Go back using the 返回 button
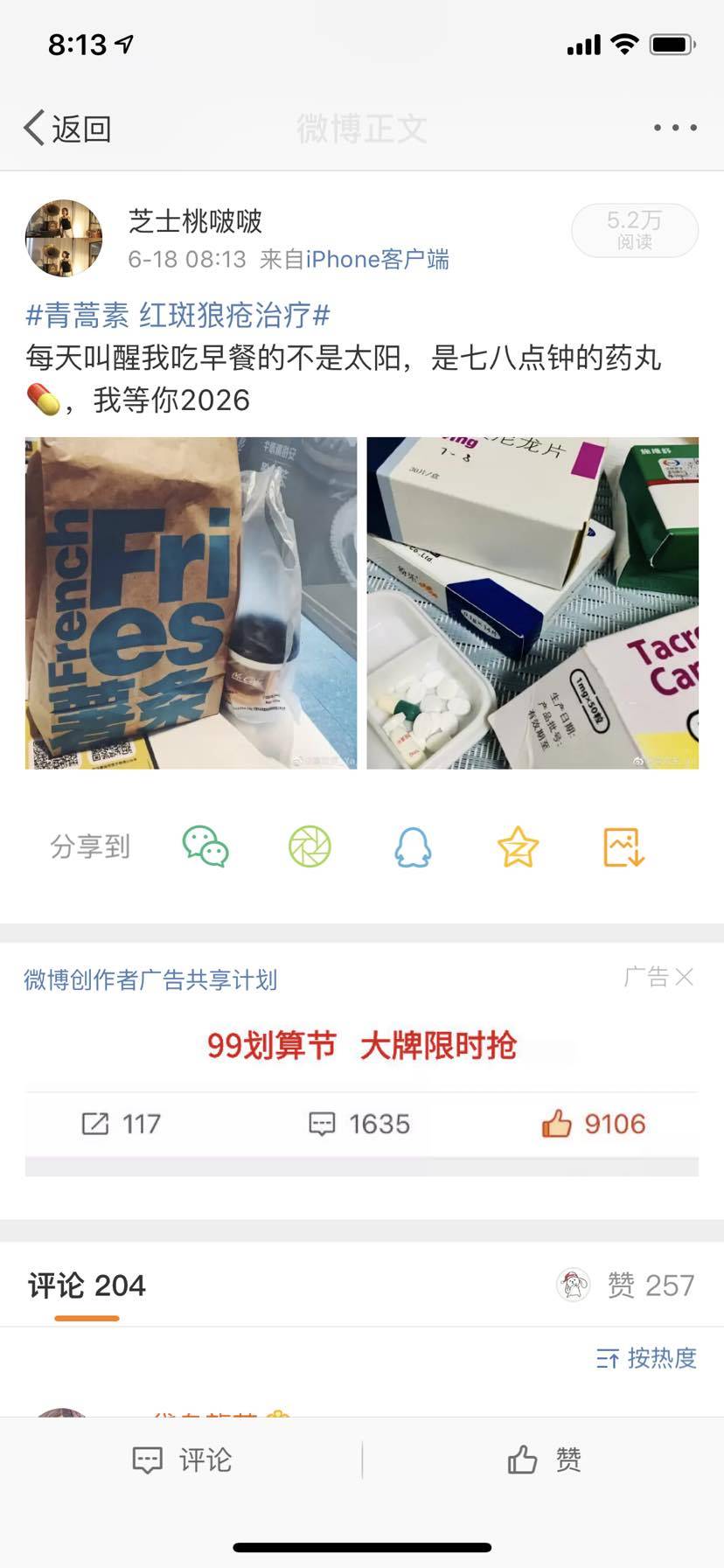Screen dimensions: 724x1568 pos(67,129)
